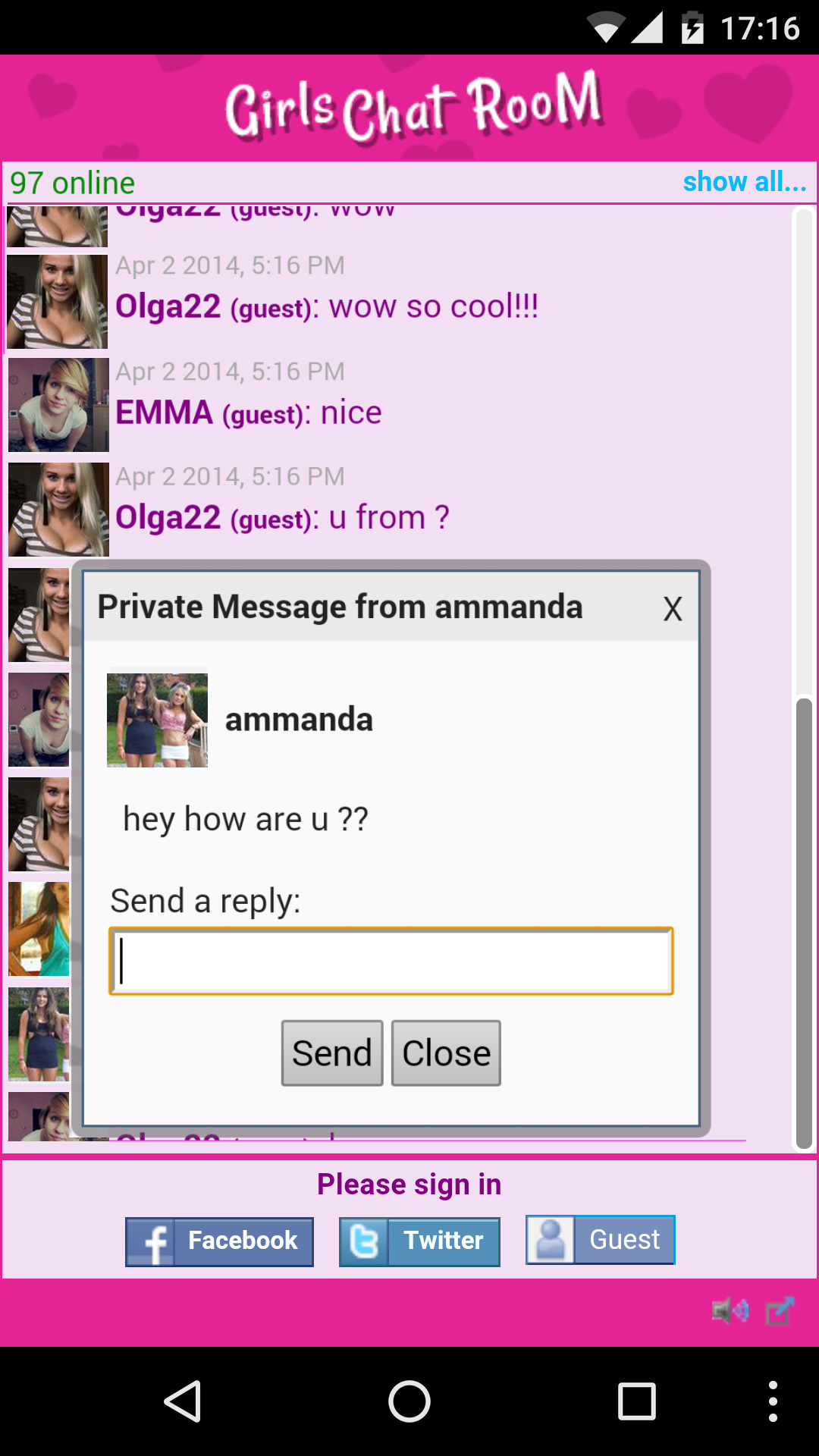Viewport: 819px width, 1456px height.
Task: Continue as Guest
Action: pyautogui.click(x=600, y=1240)
